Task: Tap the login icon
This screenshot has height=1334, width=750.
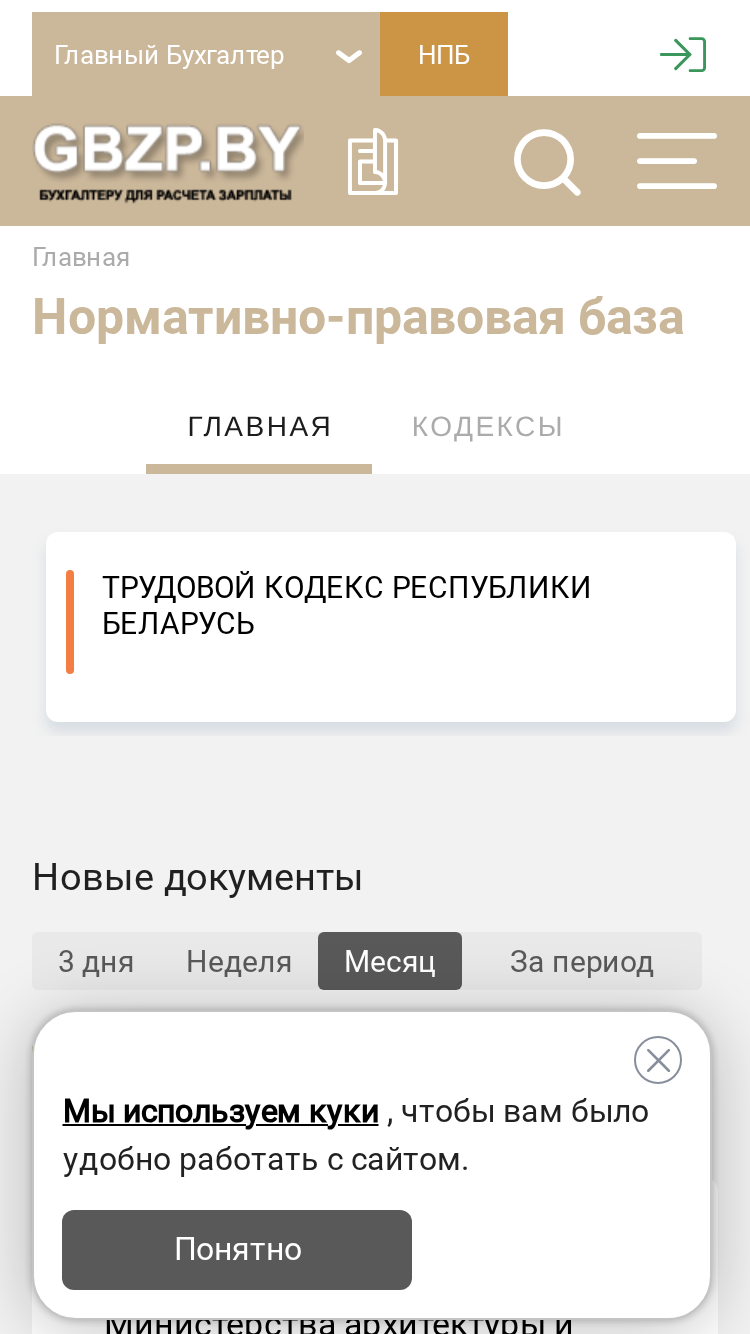Action: pyautogui.click(x=684, y=54)
